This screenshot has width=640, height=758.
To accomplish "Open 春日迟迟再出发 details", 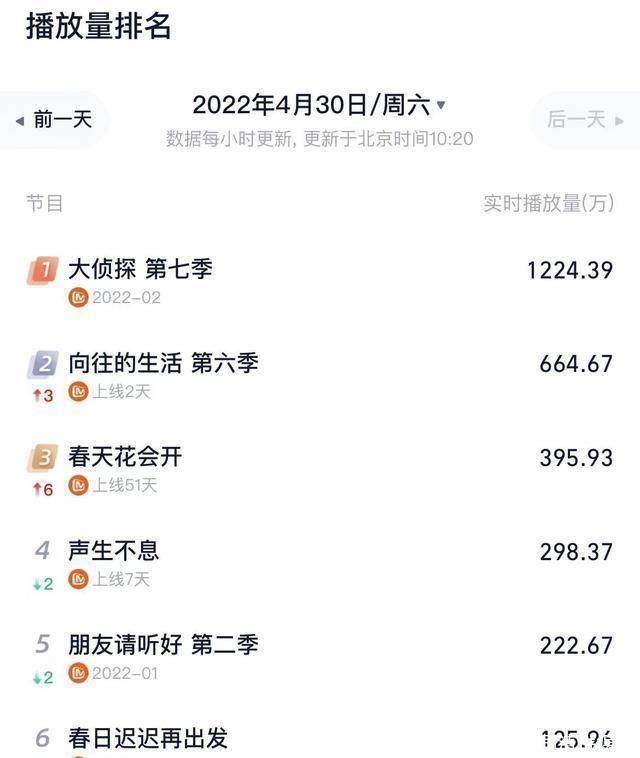I will click(x=148, y=739).
